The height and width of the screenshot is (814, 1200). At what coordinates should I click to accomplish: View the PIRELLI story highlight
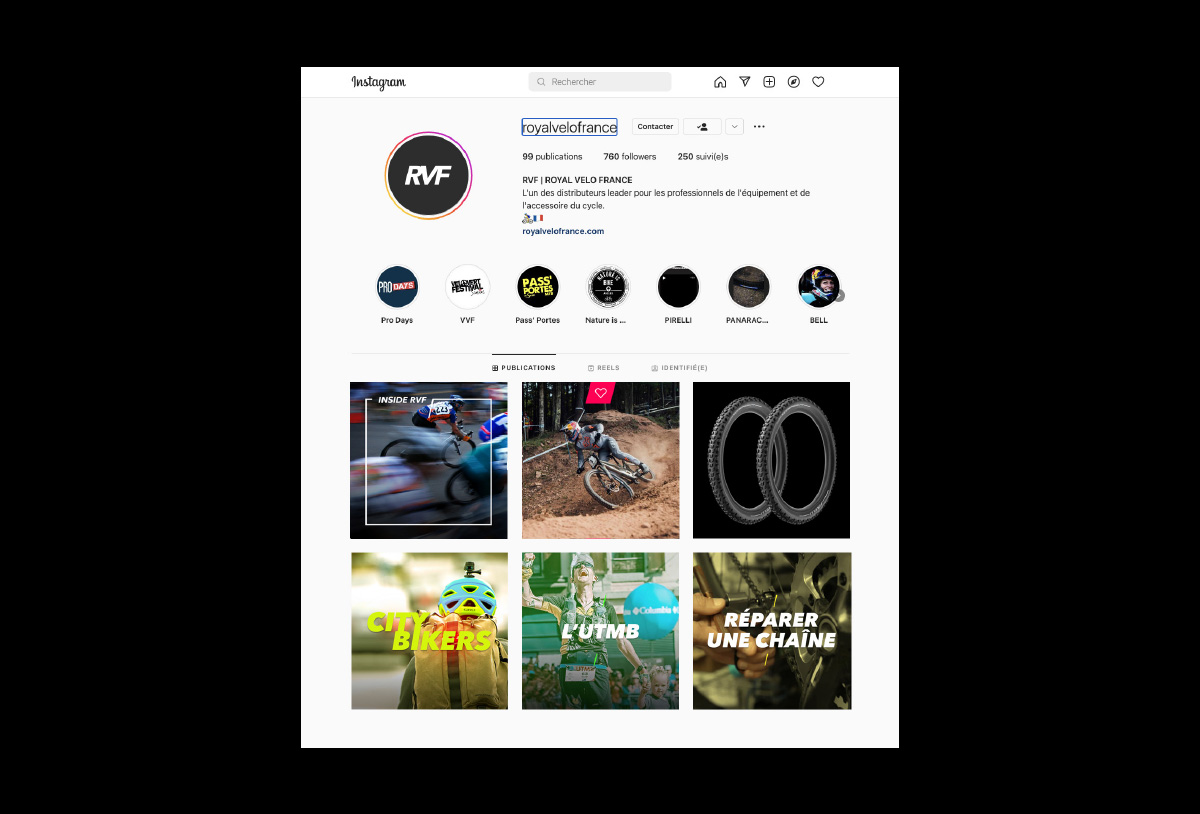(x=678, y=287)
